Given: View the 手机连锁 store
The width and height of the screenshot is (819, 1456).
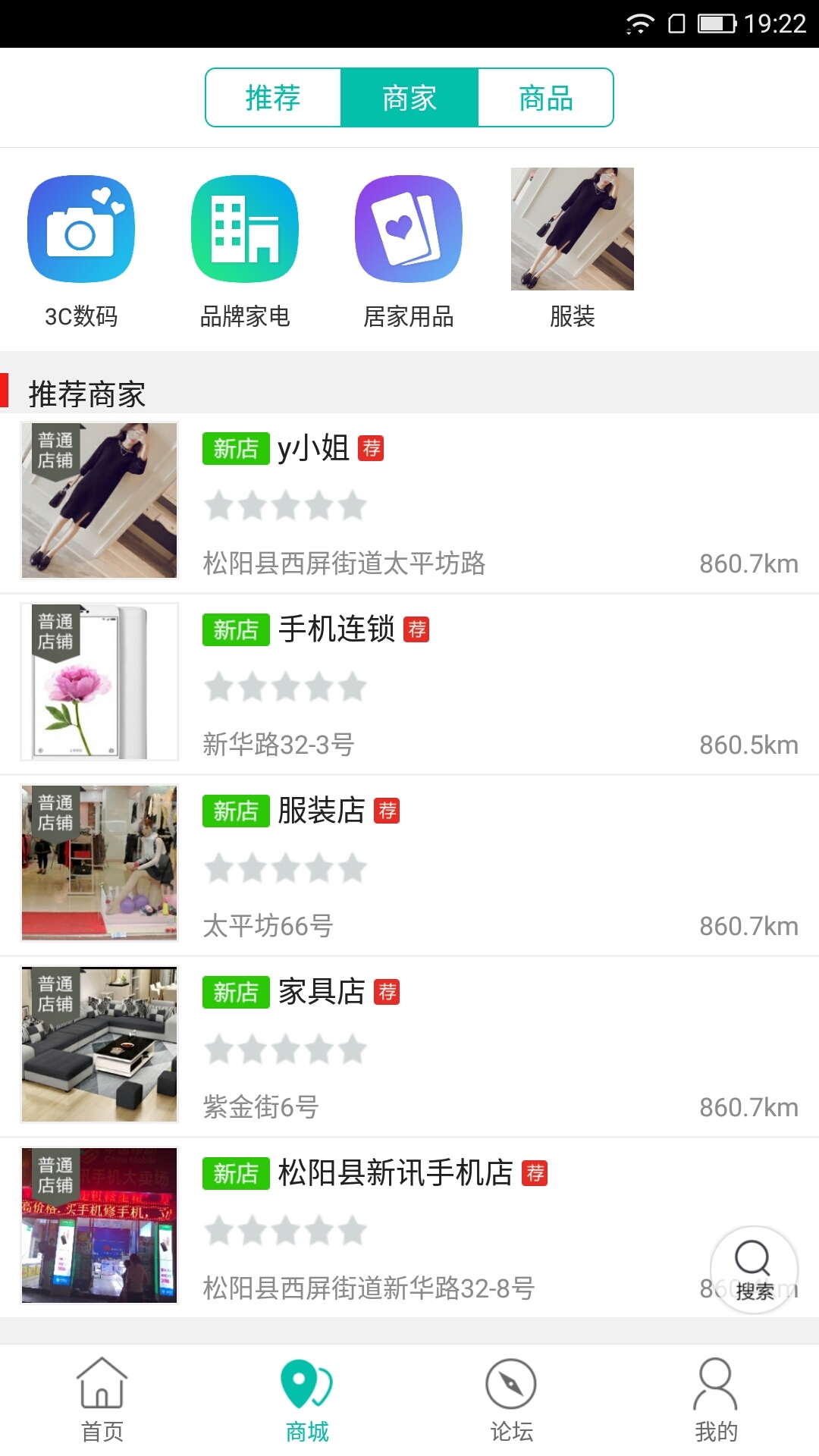Looking at the screenshot, I should pyautogui.click(x=409, y=683).
